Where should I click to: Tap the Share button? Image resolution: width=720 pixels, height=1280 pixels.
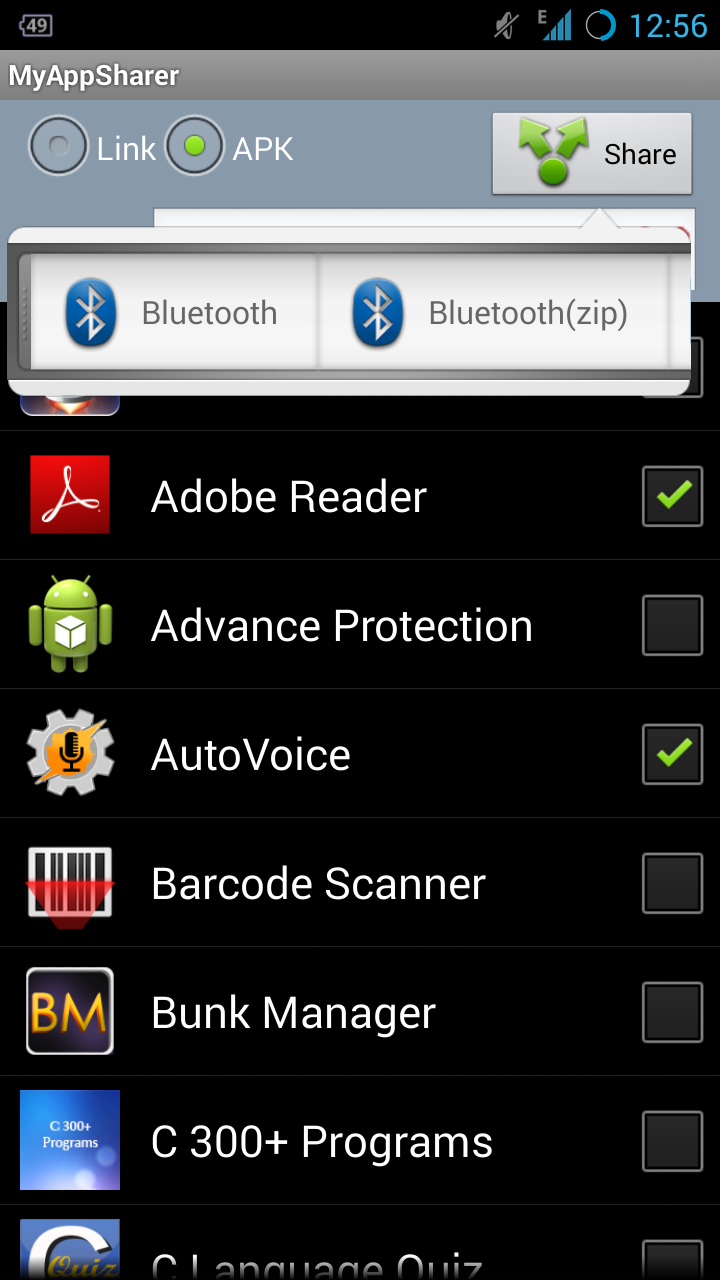point(592,153)
